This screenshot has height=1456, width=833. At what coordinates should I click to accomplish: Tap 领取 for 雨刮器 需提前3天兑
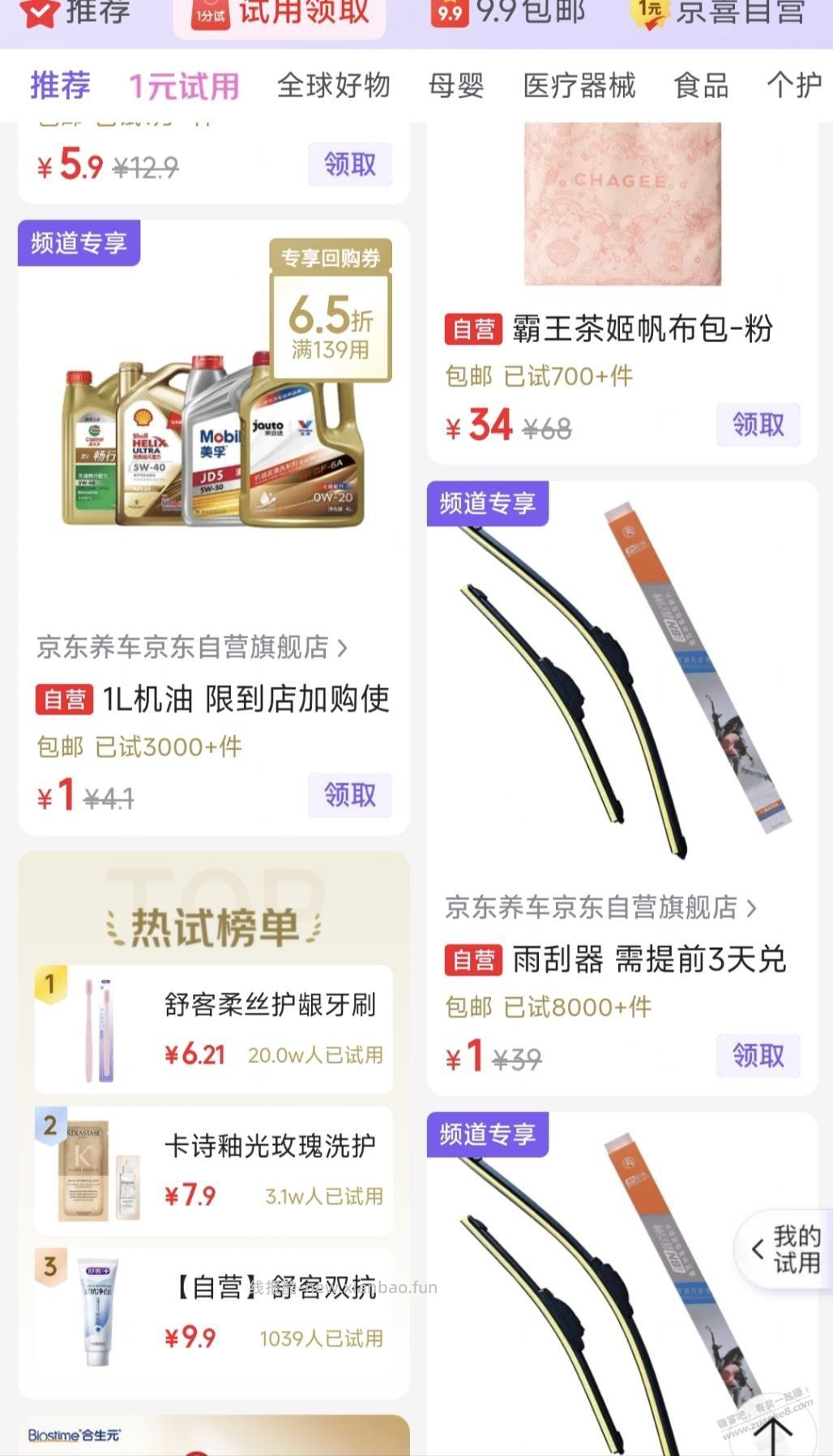click(x=758, y=1056)
